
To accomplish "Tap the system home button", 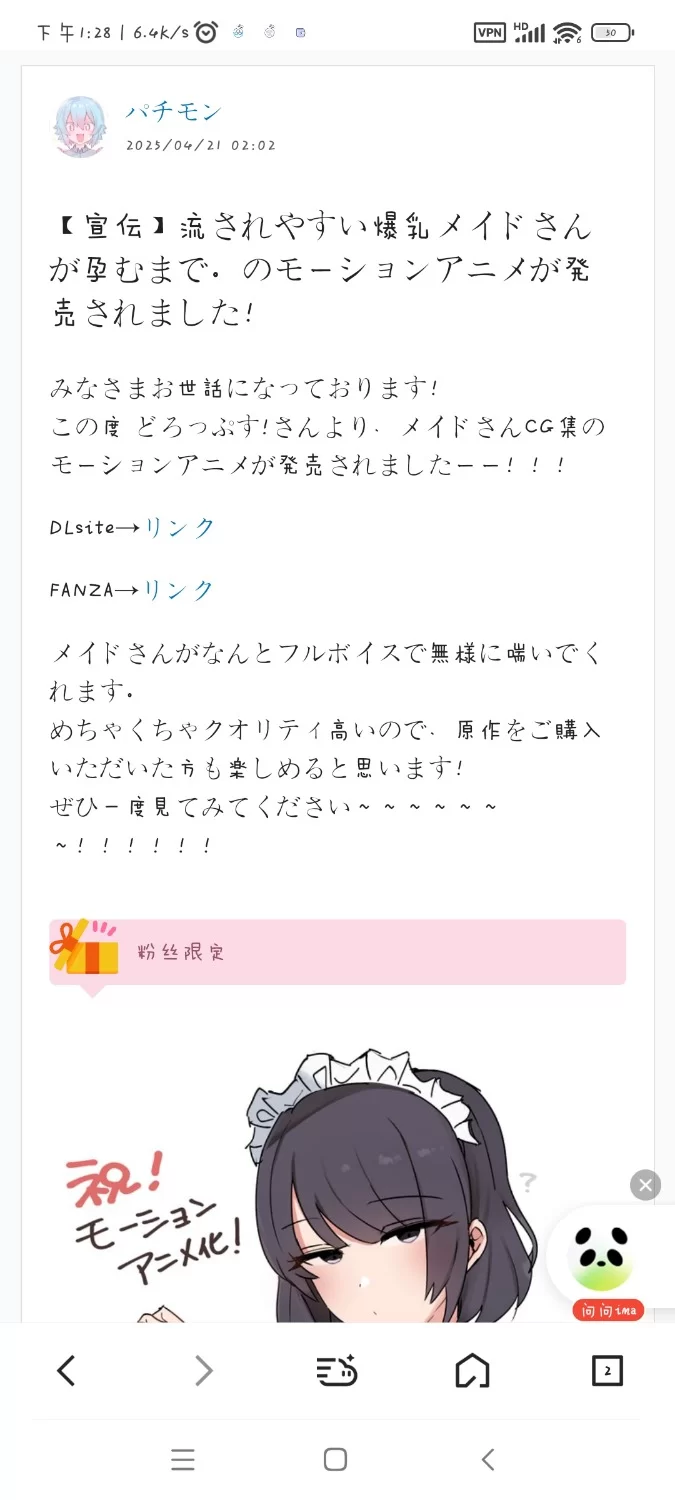I will tap(336, 1460).
